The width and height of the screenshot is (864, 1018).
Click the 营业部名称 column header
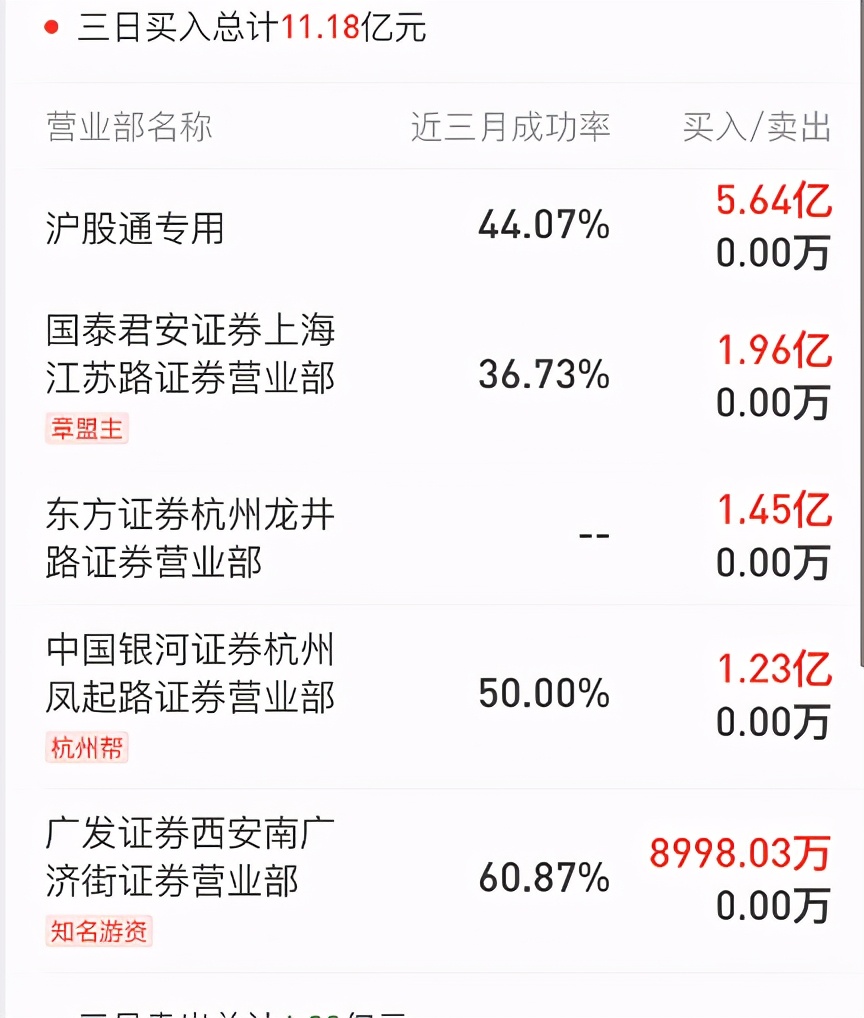[x=126, y=127]
